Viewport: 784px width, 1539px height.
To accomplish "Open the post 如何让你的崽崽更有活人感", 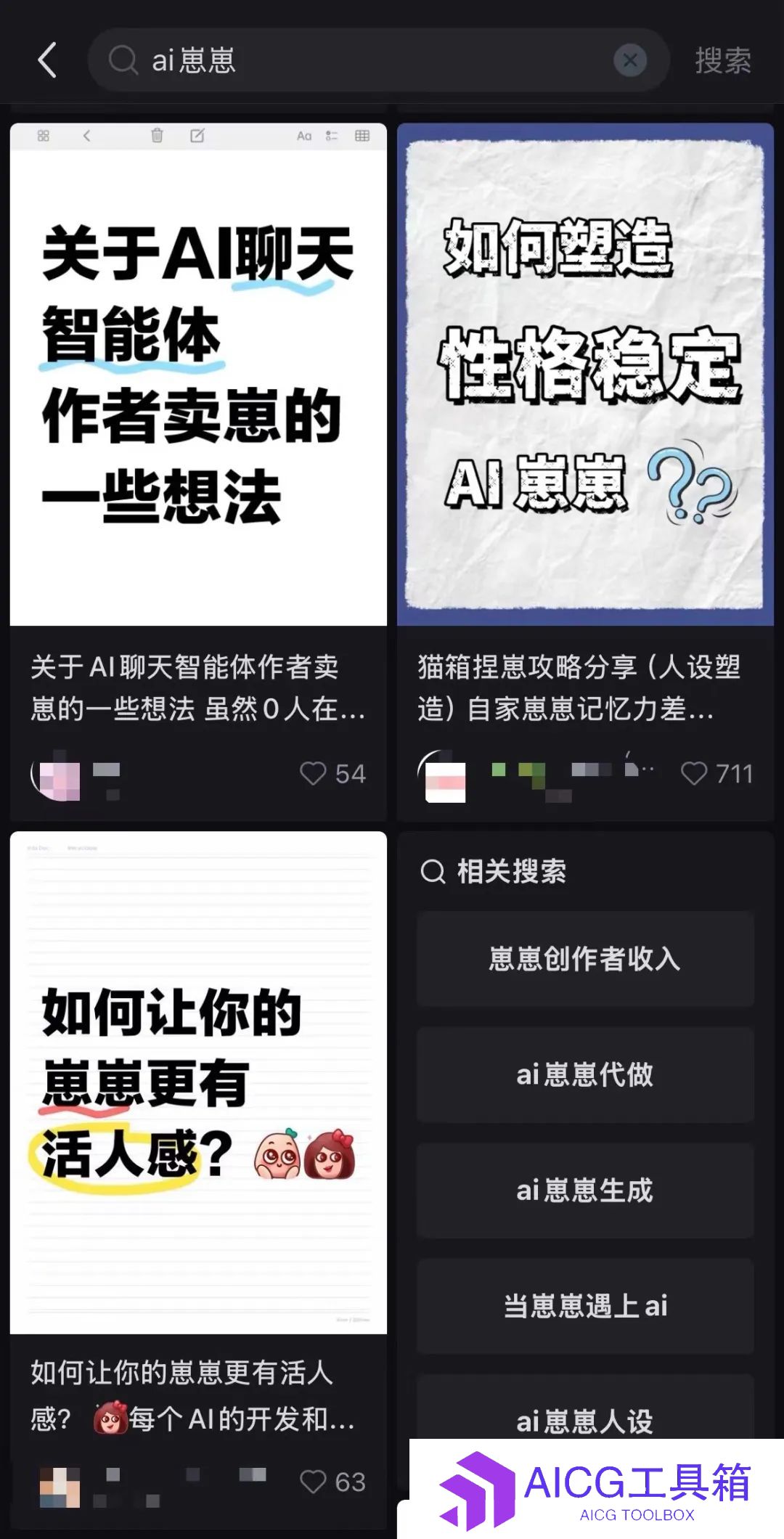I will [198, 1082].
